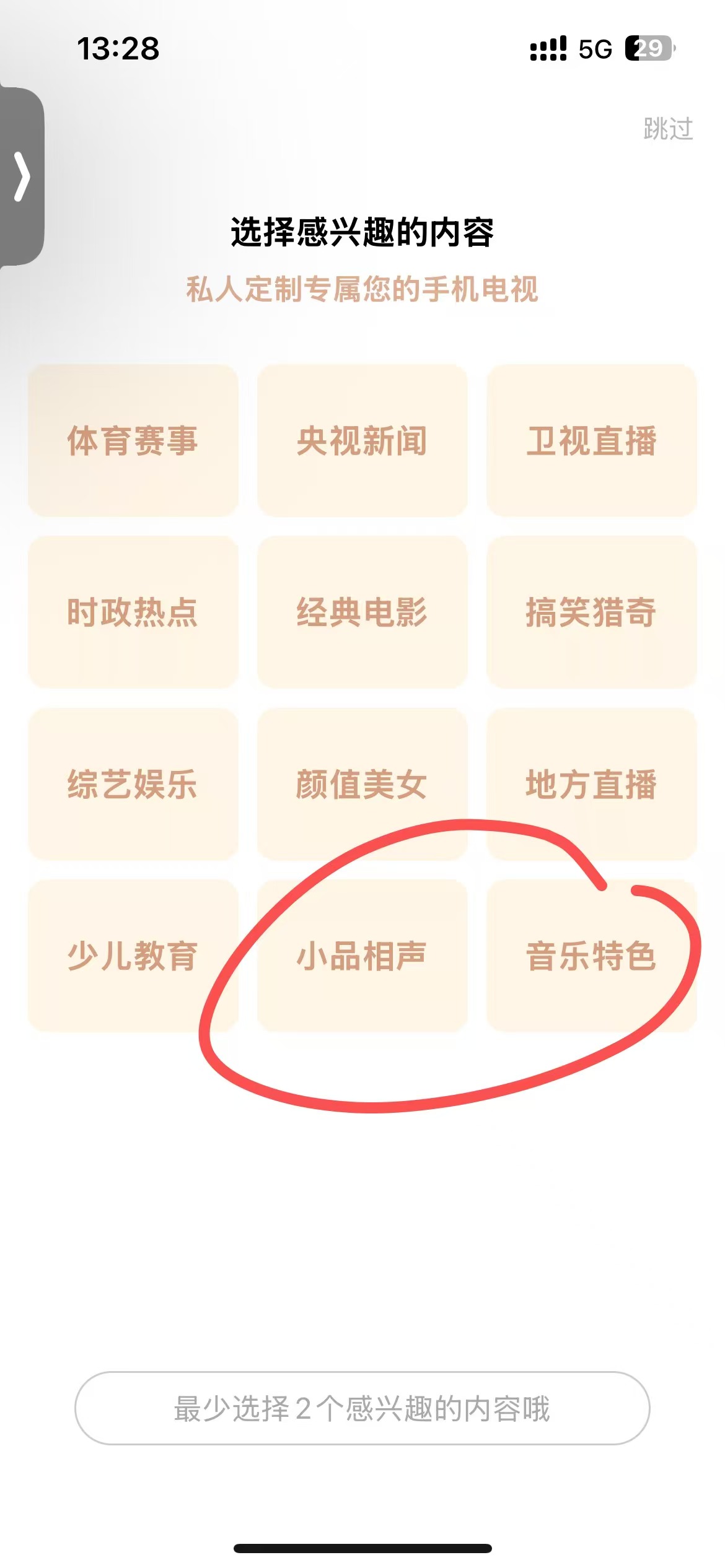The image size is (725, 1568).
Task: Pick the 卫视直播 tile
Action: [x=591, y=440]
